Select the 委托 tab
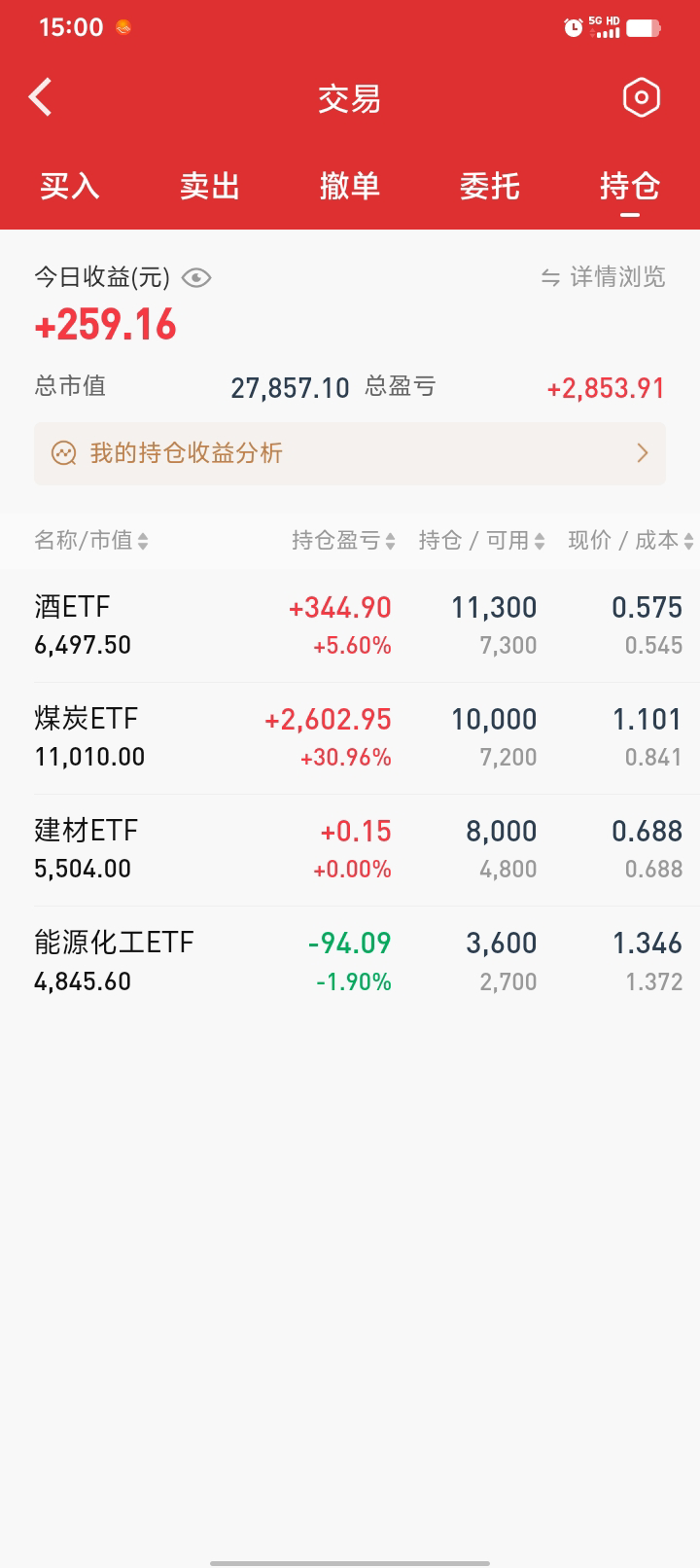 pyautogui.click(x=490, y=185)
